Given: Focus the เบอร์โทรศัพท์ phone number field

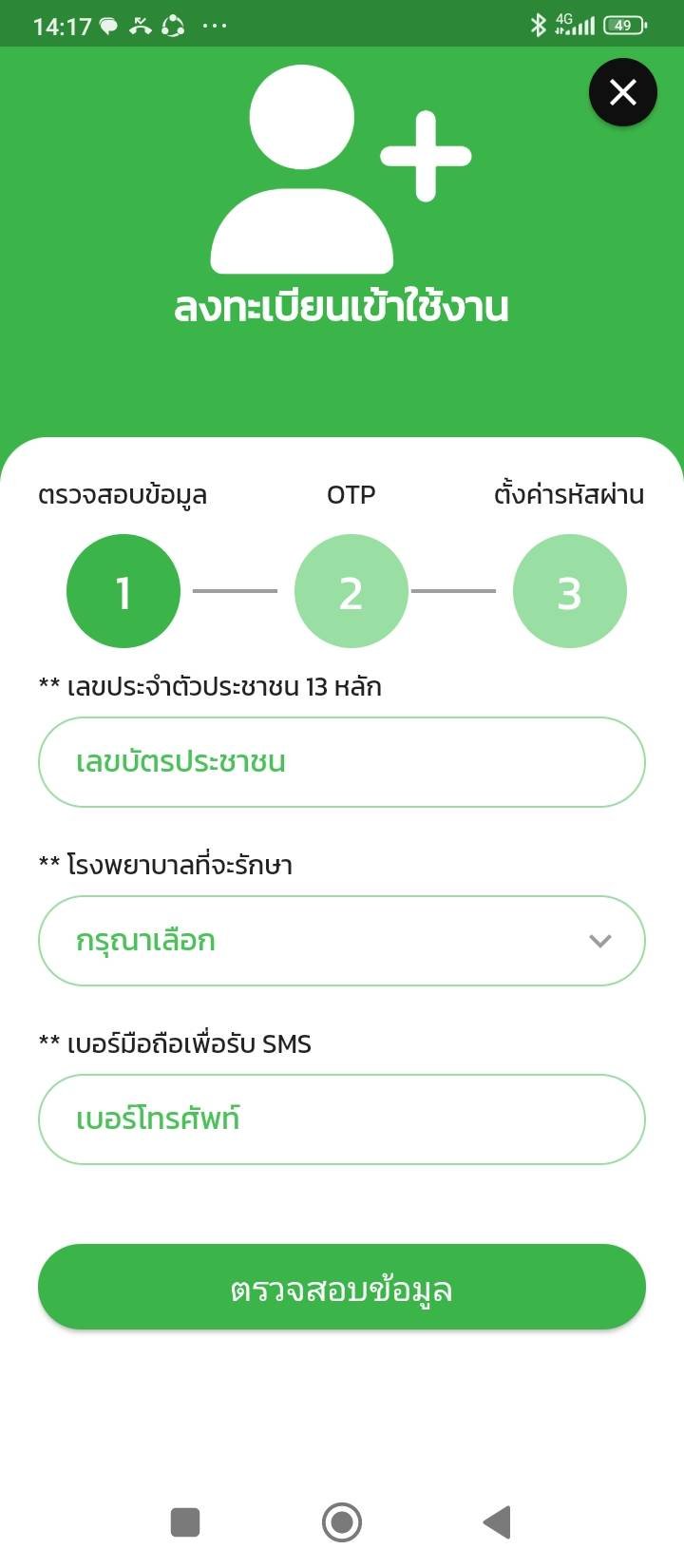Looking at the screenshot, I should coord(342,1119).
